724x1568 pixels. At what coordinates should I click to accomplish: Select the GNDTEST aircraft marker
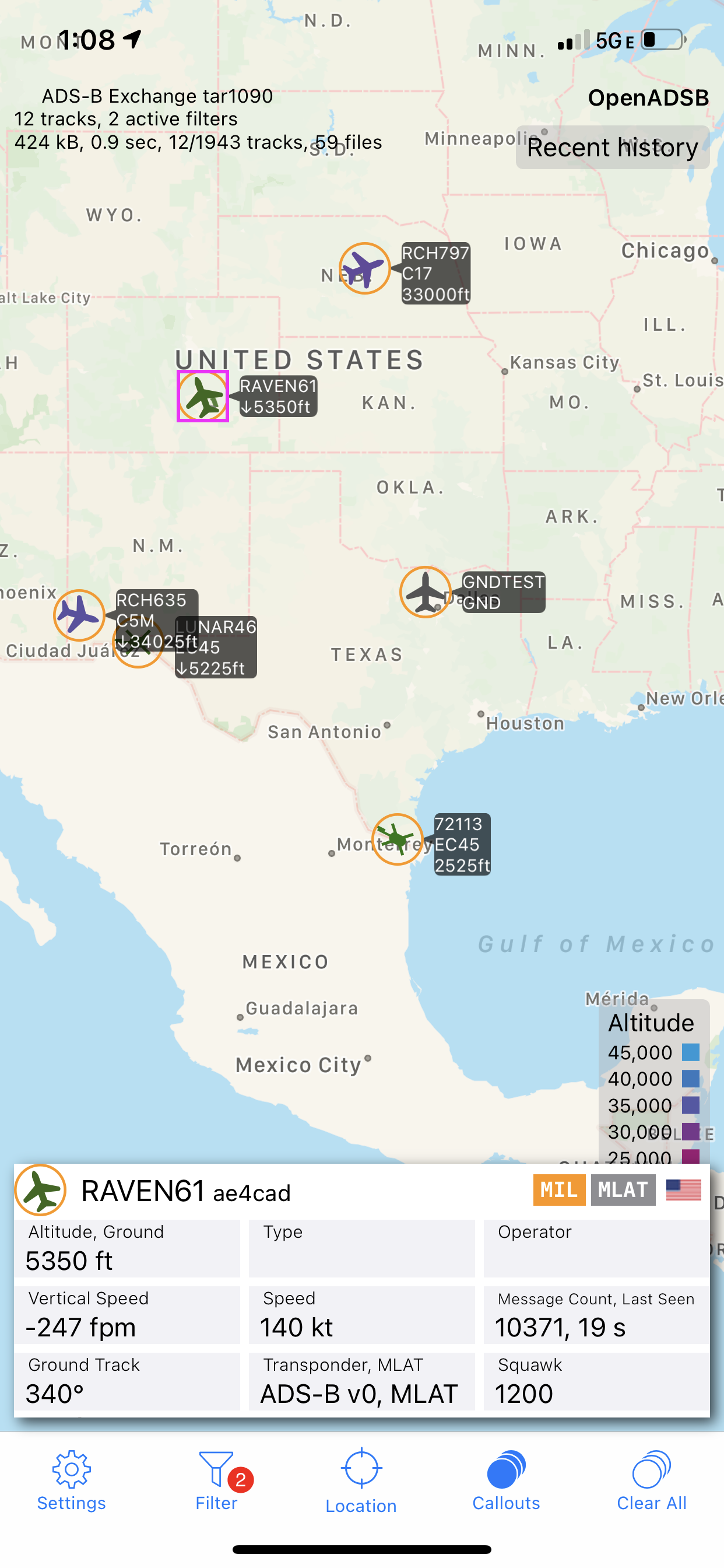pos(426,592)
